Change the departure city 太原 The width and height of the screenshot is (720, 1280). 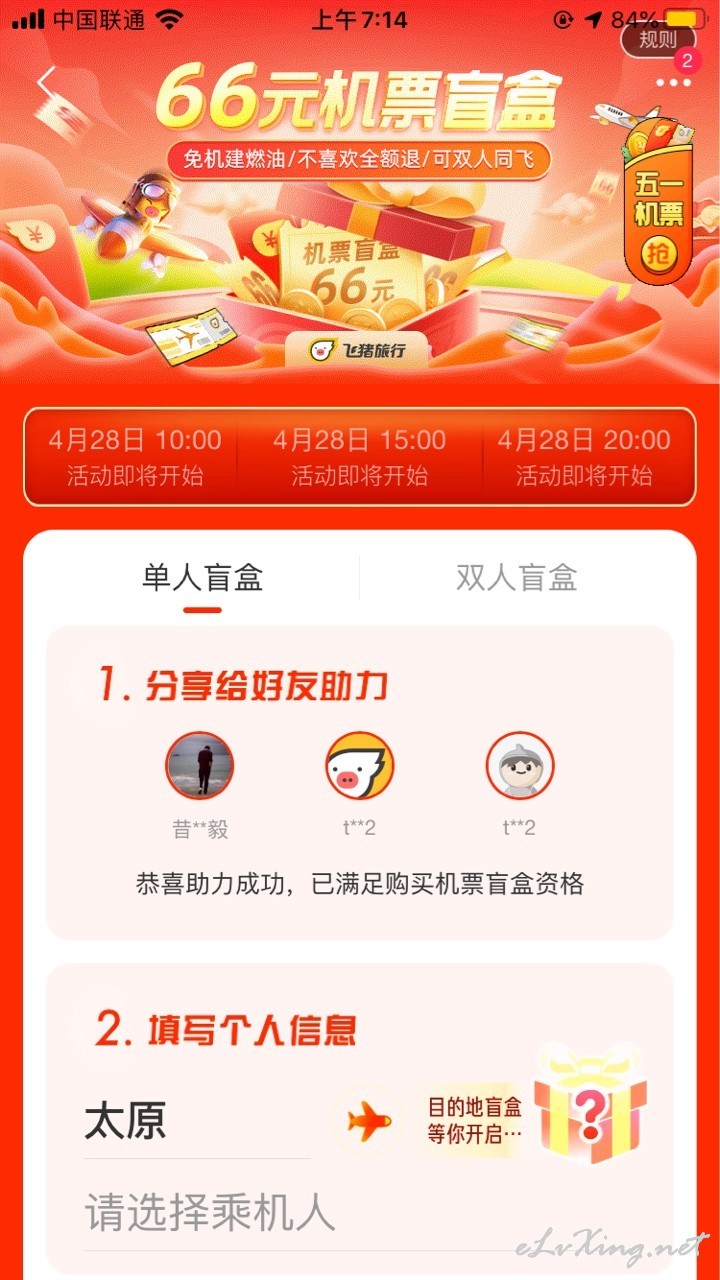126,1122
